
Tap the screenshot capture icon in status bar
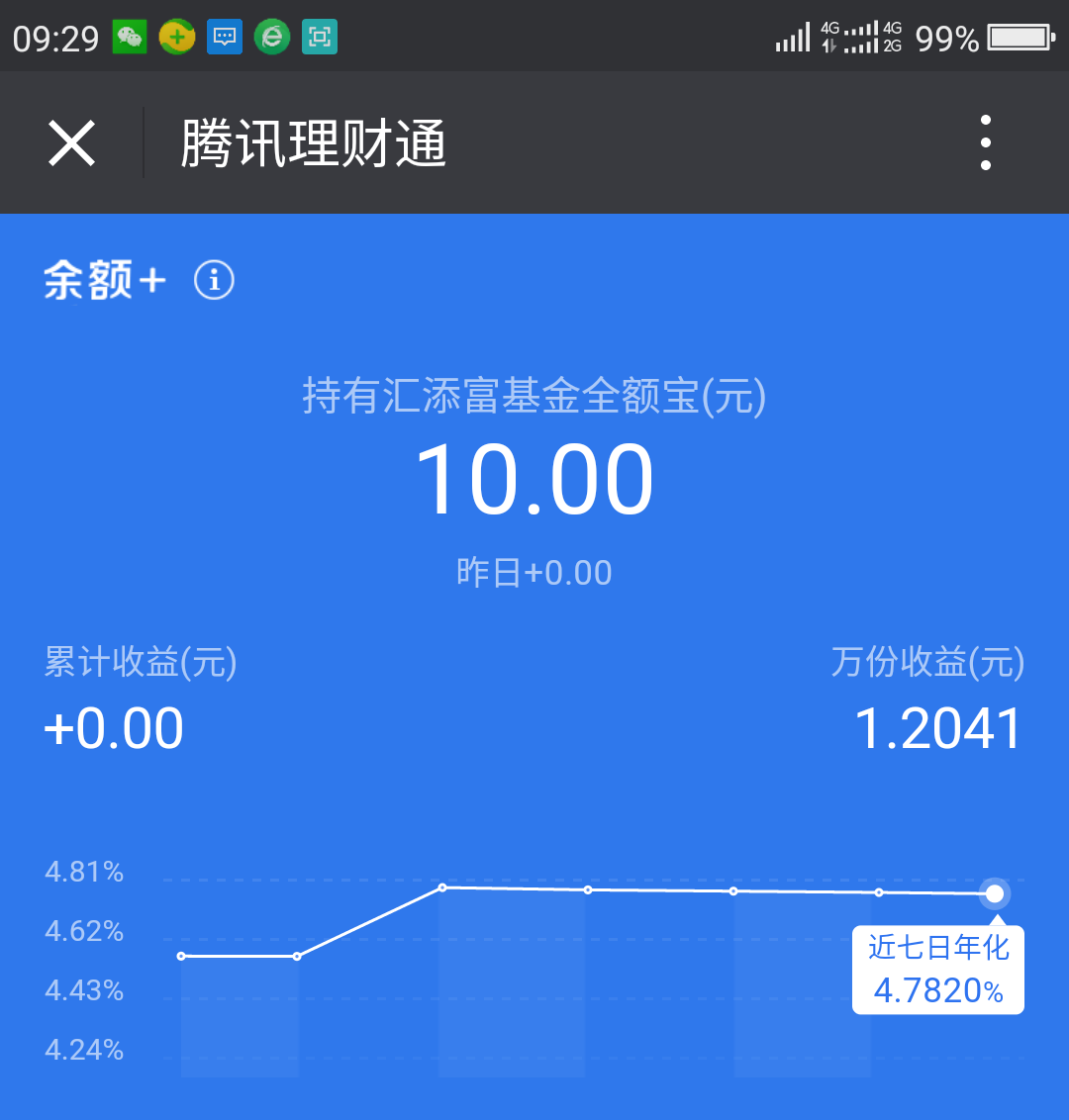[x=319, y=37]
